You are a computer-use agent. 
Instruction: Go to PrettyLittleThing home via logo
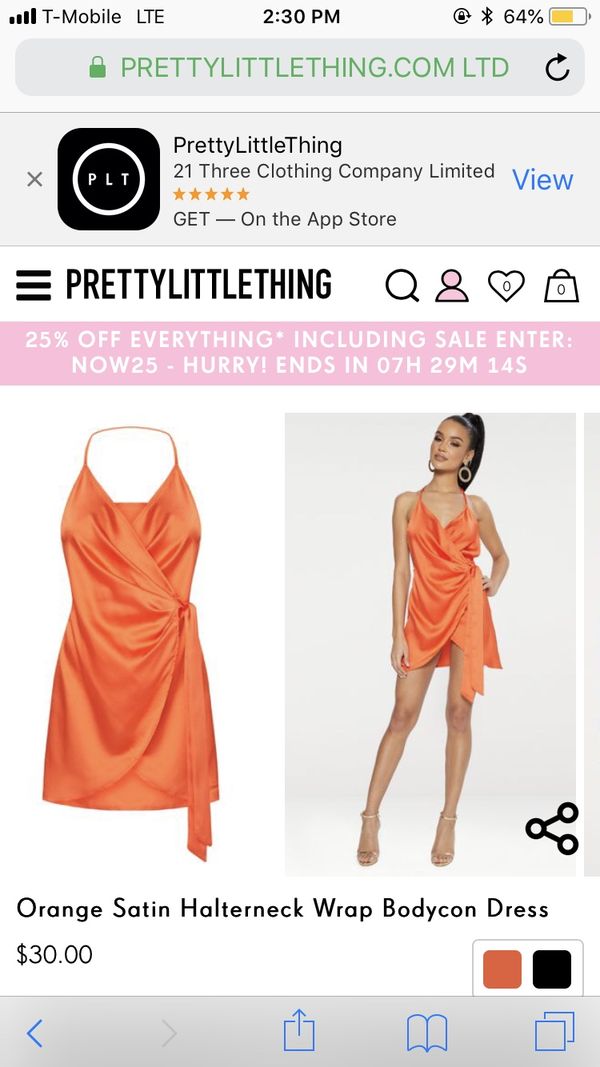199,284
